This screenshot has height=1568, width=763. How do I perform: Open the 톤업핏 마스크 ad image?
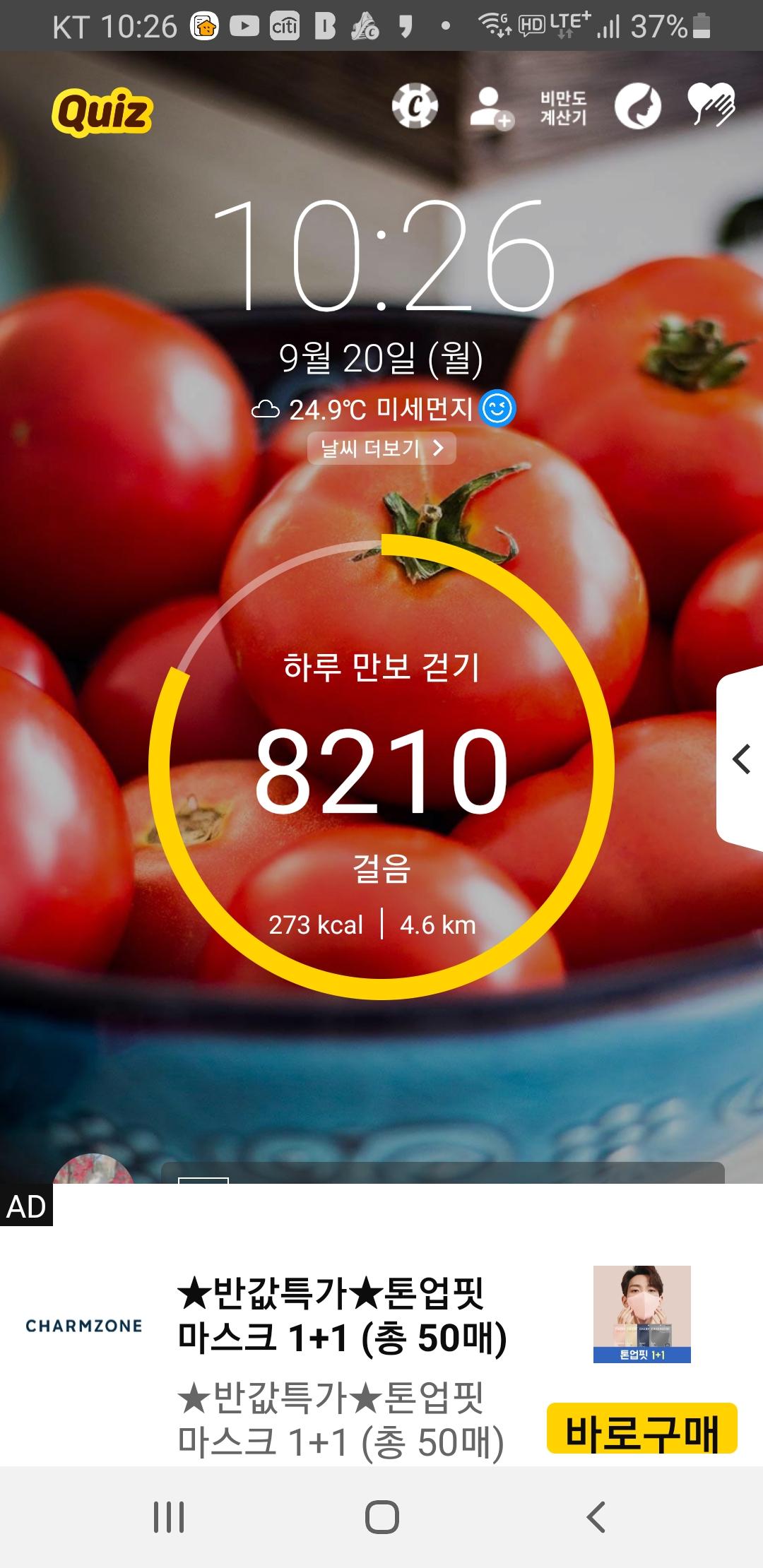(x=641, y=1314)
